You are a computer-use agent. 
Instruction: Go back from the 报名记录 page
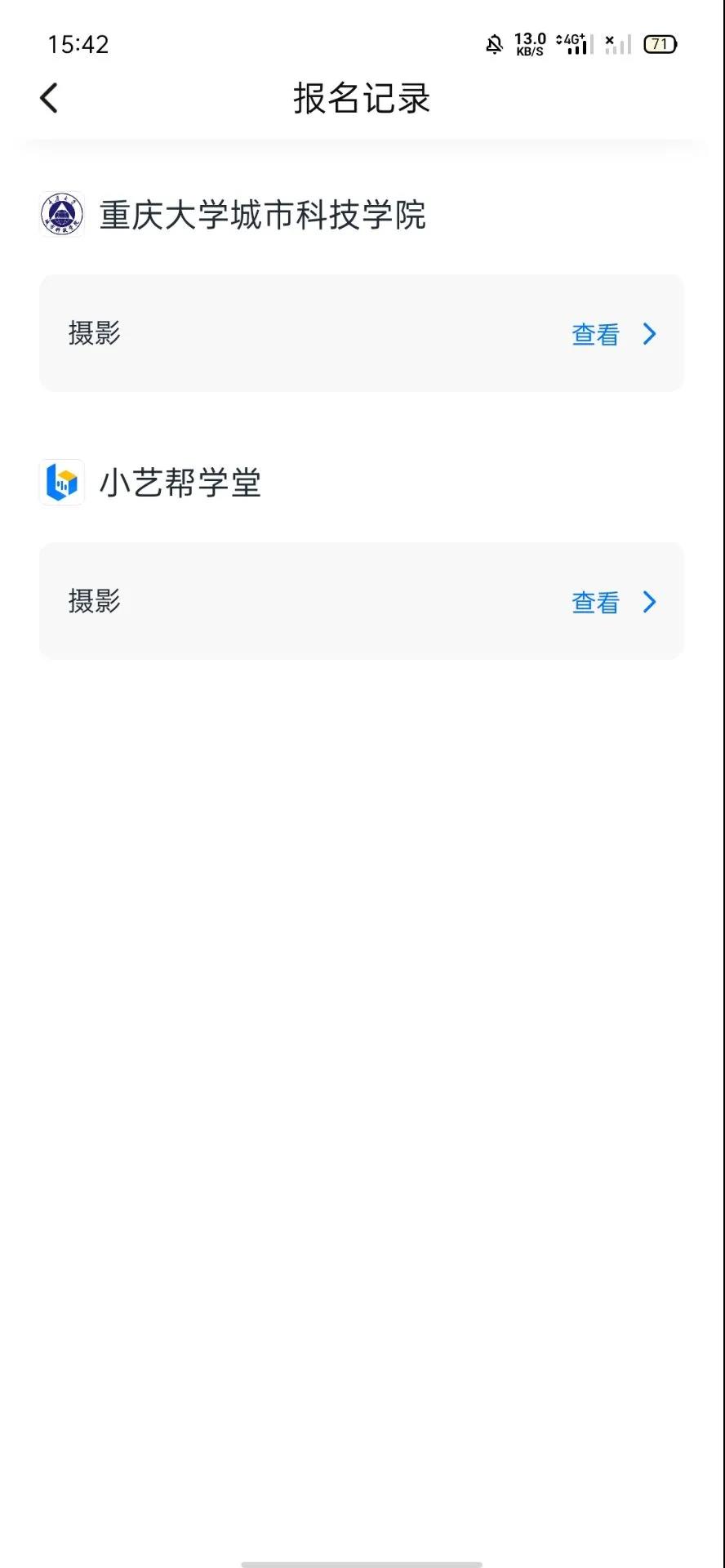coord(49,98)
